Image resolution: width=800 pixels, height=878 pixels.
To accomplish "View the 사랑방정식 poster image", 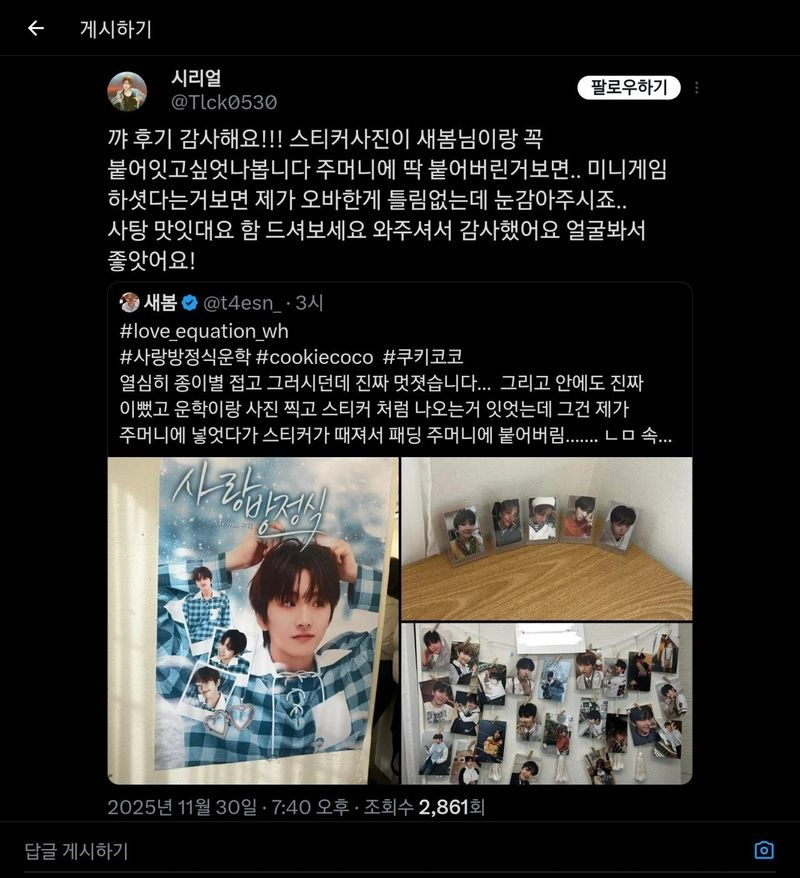I will (251, 620).
